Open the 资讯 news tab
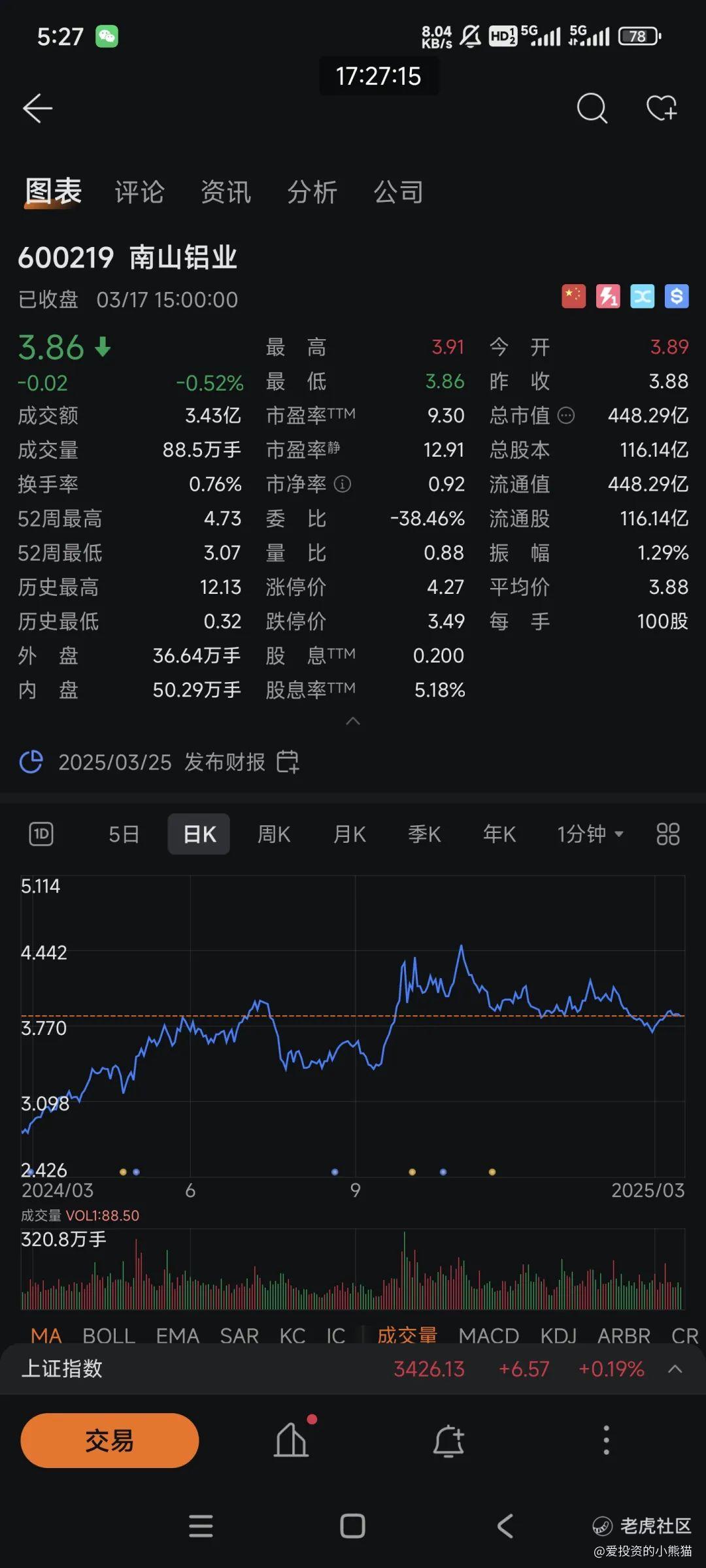 click(226, 192)
